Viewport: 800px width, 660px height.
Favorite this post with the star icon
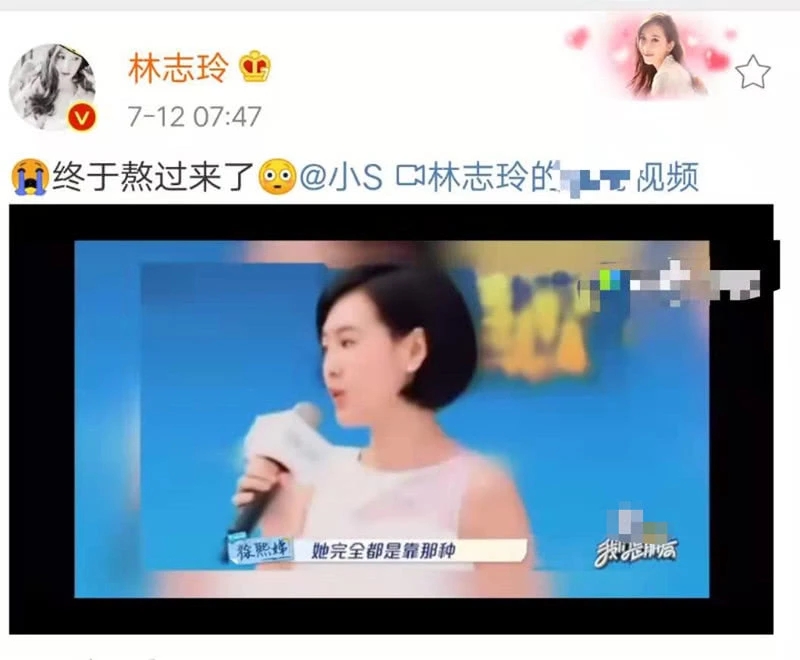click(x=752, y=72)
